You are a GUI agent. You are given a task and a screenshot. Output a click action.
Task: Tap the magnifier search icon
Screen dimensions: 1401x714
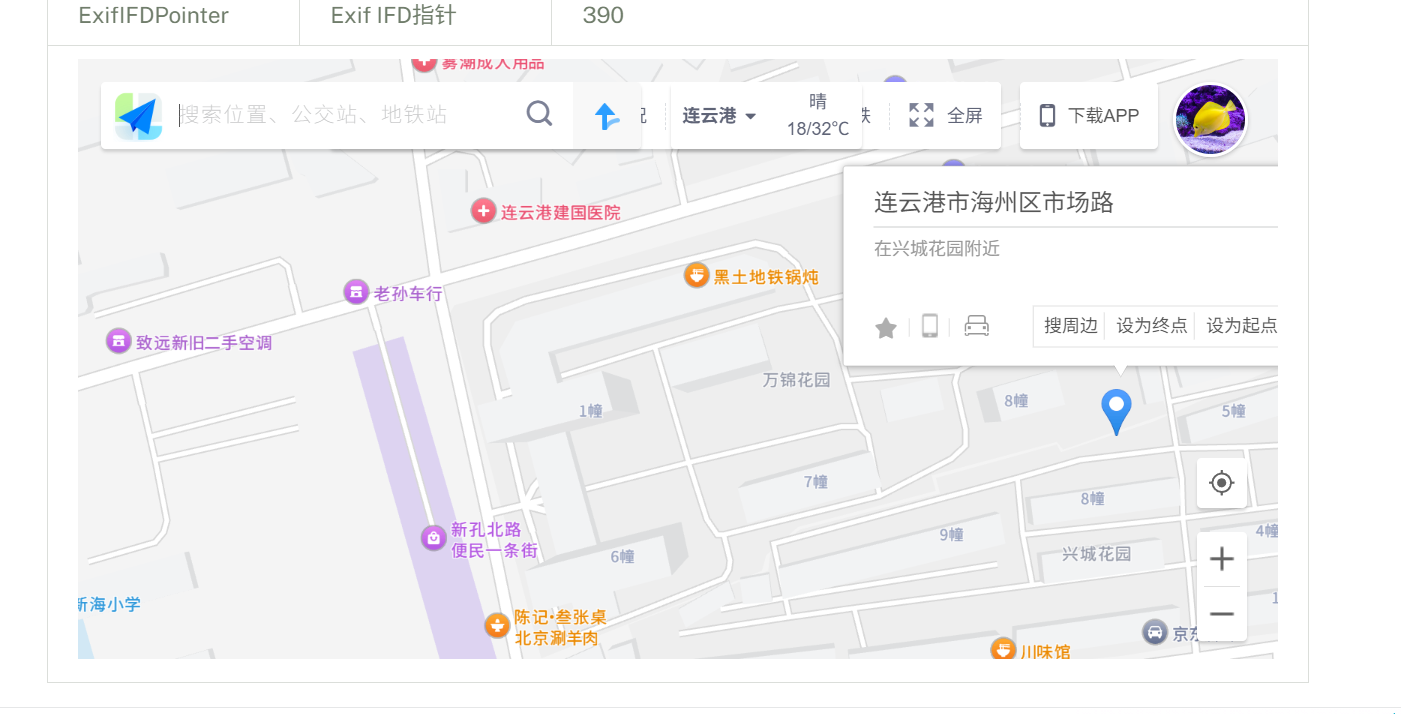pos(540,114)
